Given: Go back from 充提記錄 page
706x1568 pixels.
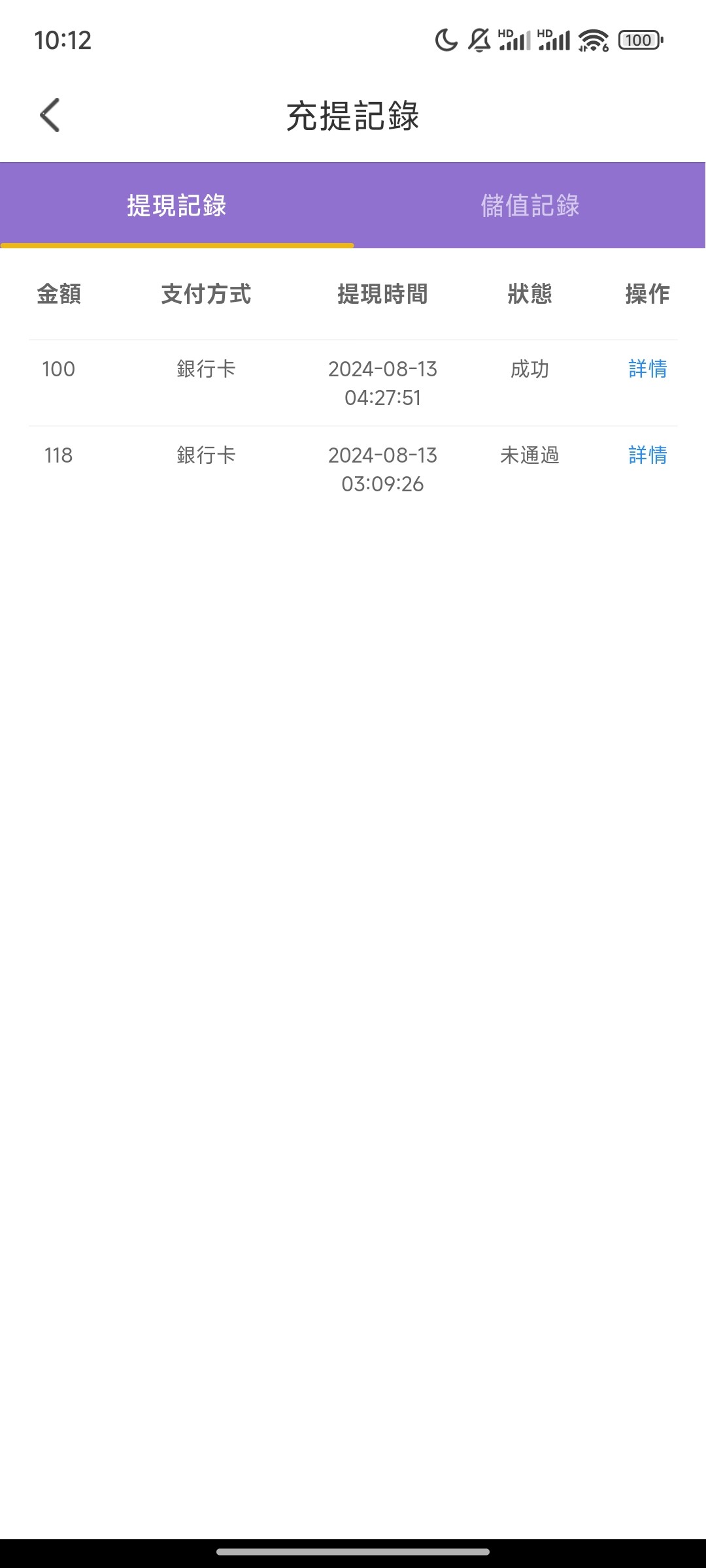Looking at the screenshot, I should (x=50, y=116).
